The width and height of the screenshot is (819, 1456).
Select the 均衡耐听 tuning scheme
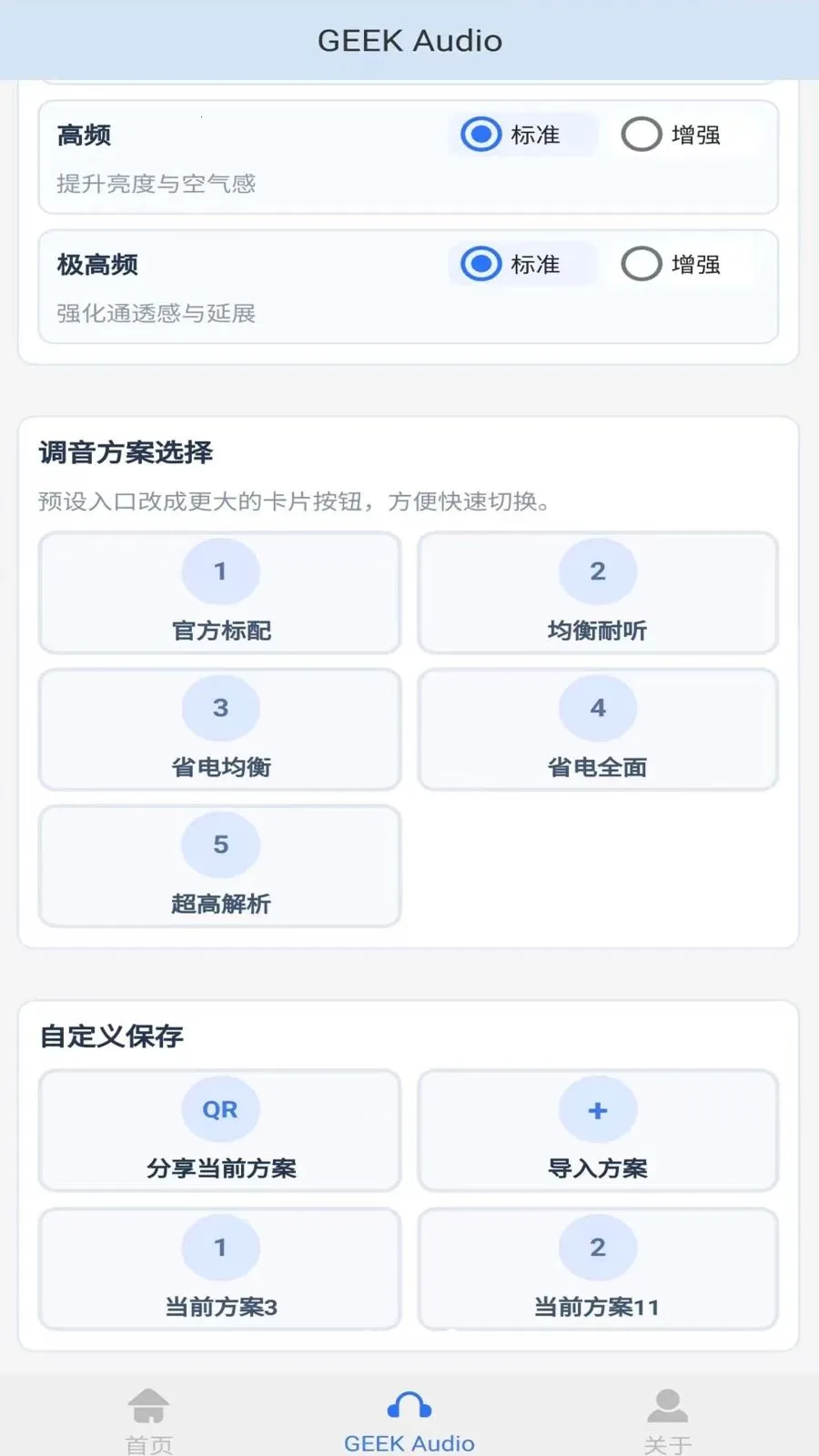point(598,593)
